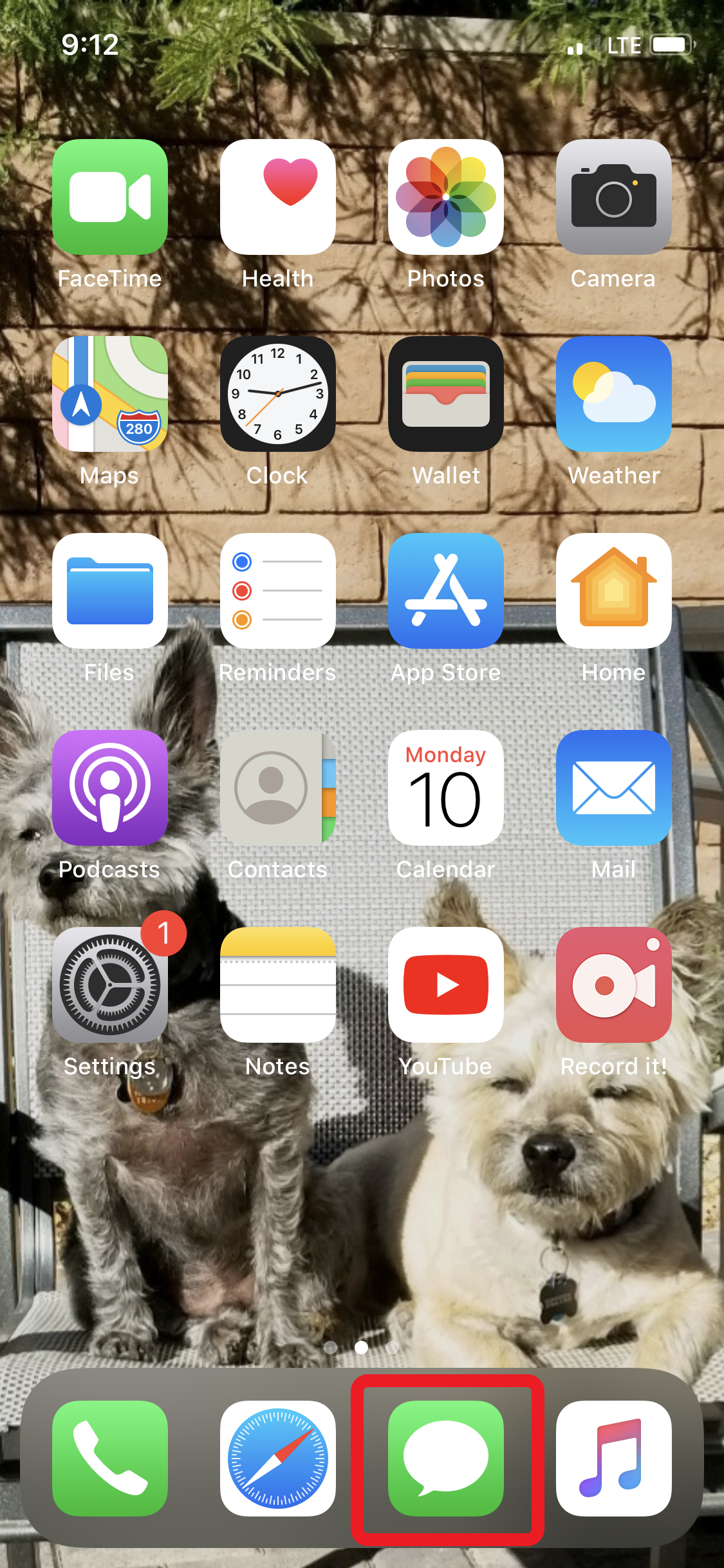Image resolution: width=724 pixels, height=1568 pixels.
Task: Open the App Store
Action: (446, 591)
